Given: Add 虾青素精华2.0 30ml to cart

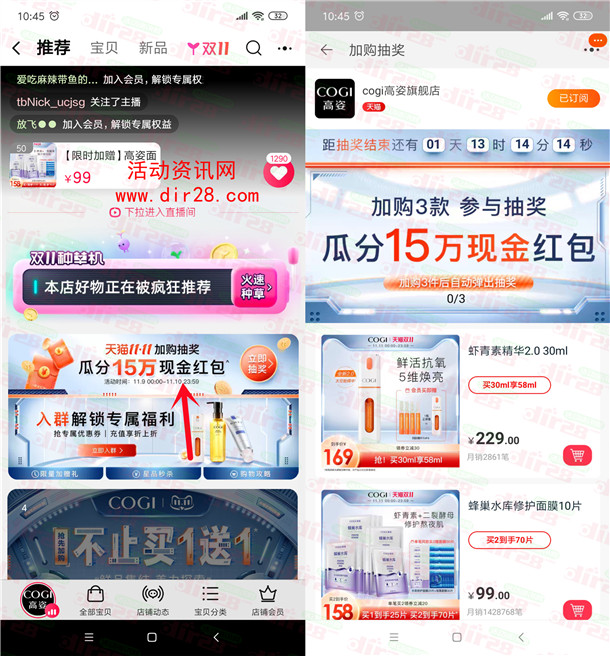Looking at the screenshot, I should pos(577,456).
